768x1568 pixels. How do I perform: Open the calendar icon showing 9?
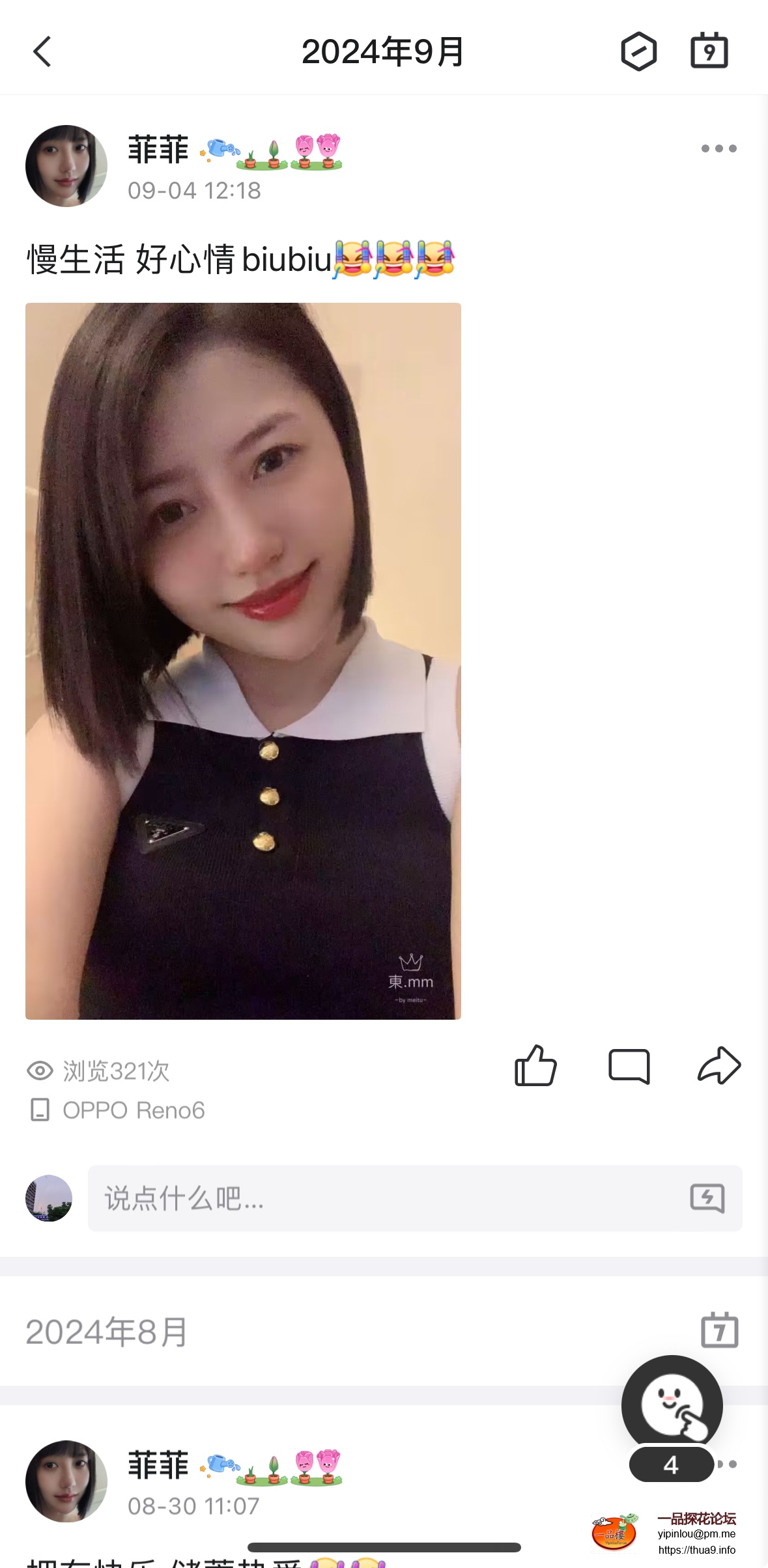click(x=709, y=51)
